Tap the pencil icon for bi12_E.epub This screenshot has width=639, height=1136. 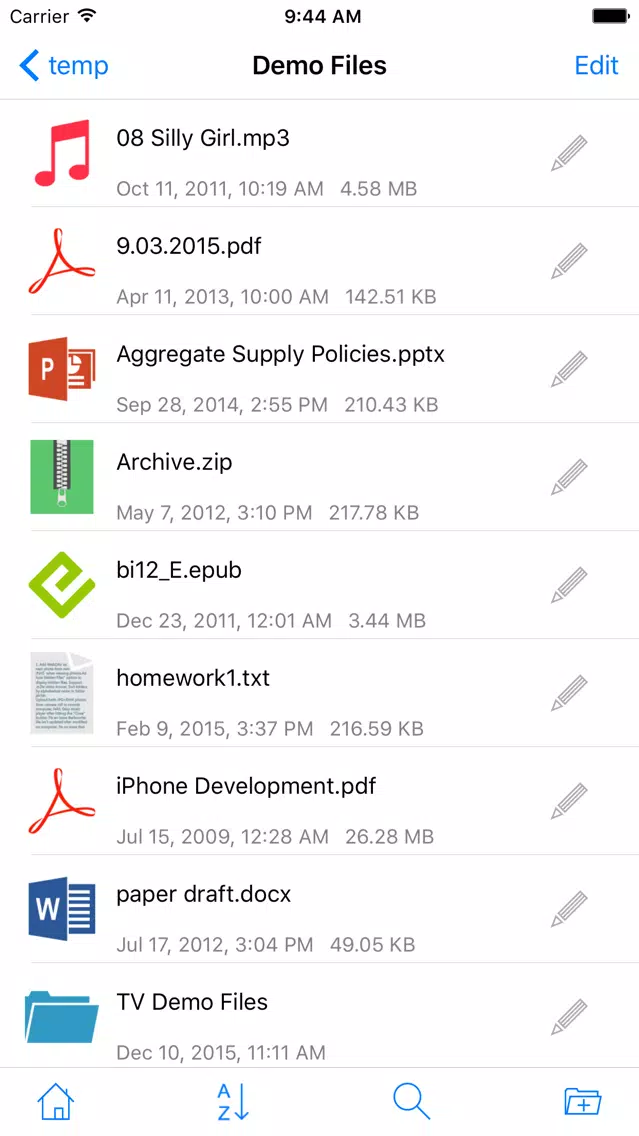[569, 585]
